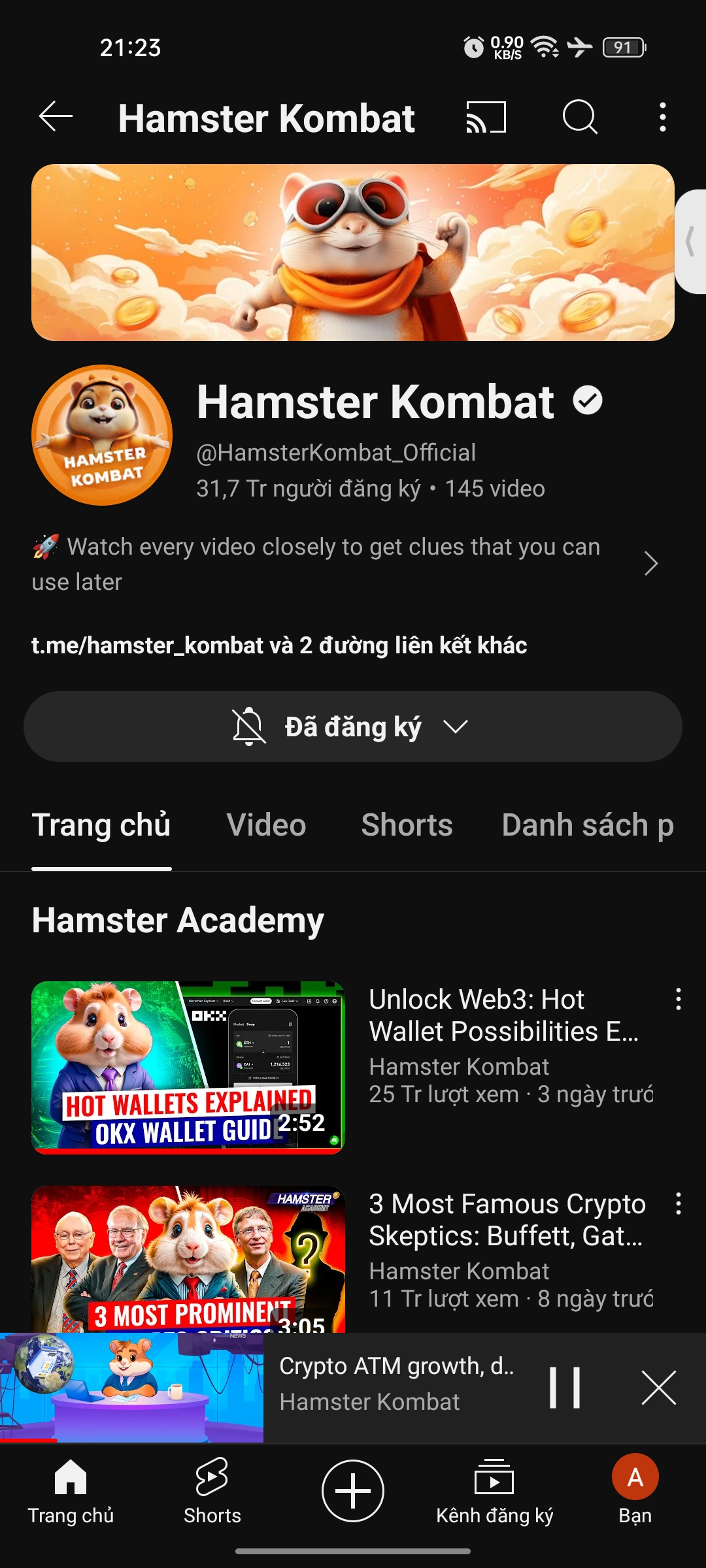Expand the channel description
706x1568 pixels.
click(650, 563)
